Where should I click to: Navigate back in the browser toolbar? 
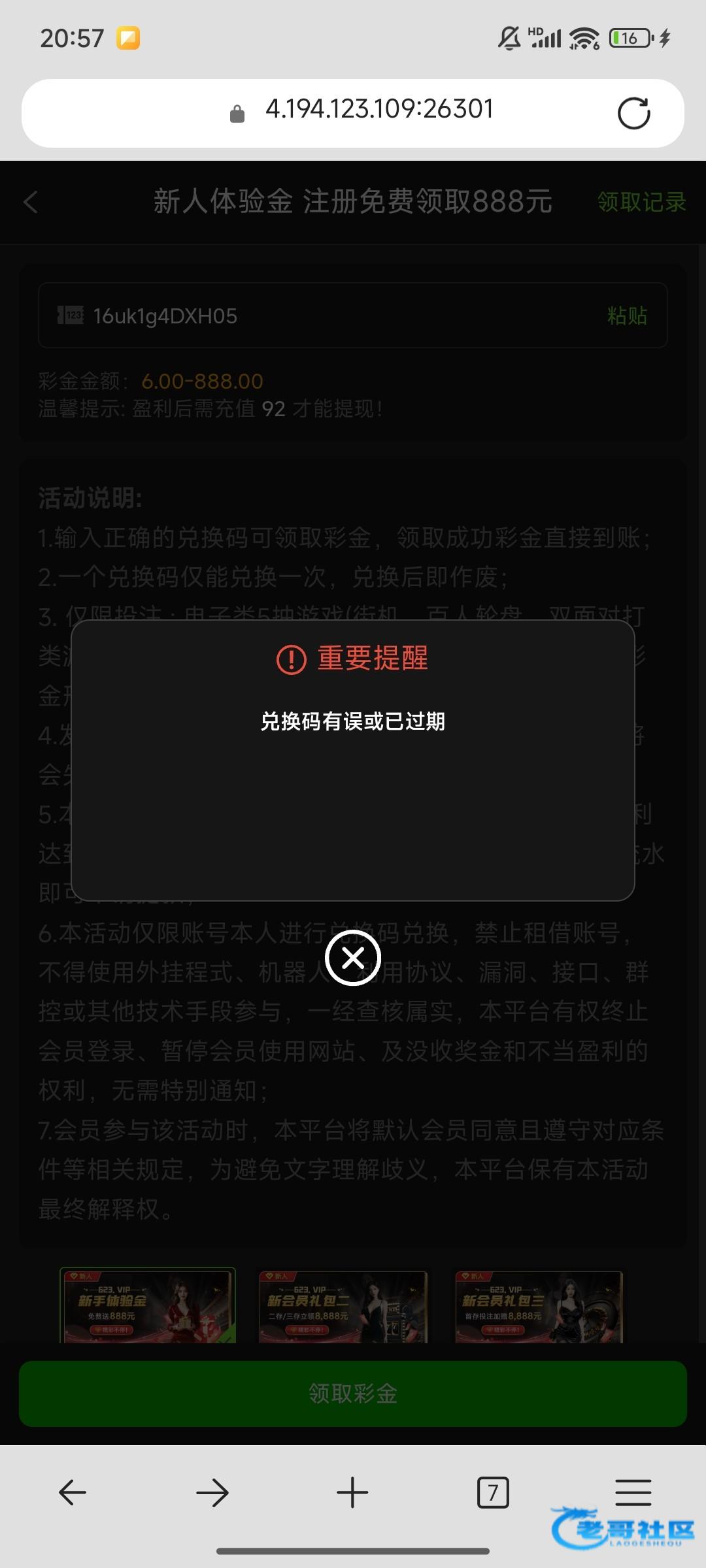[72, 1493]
